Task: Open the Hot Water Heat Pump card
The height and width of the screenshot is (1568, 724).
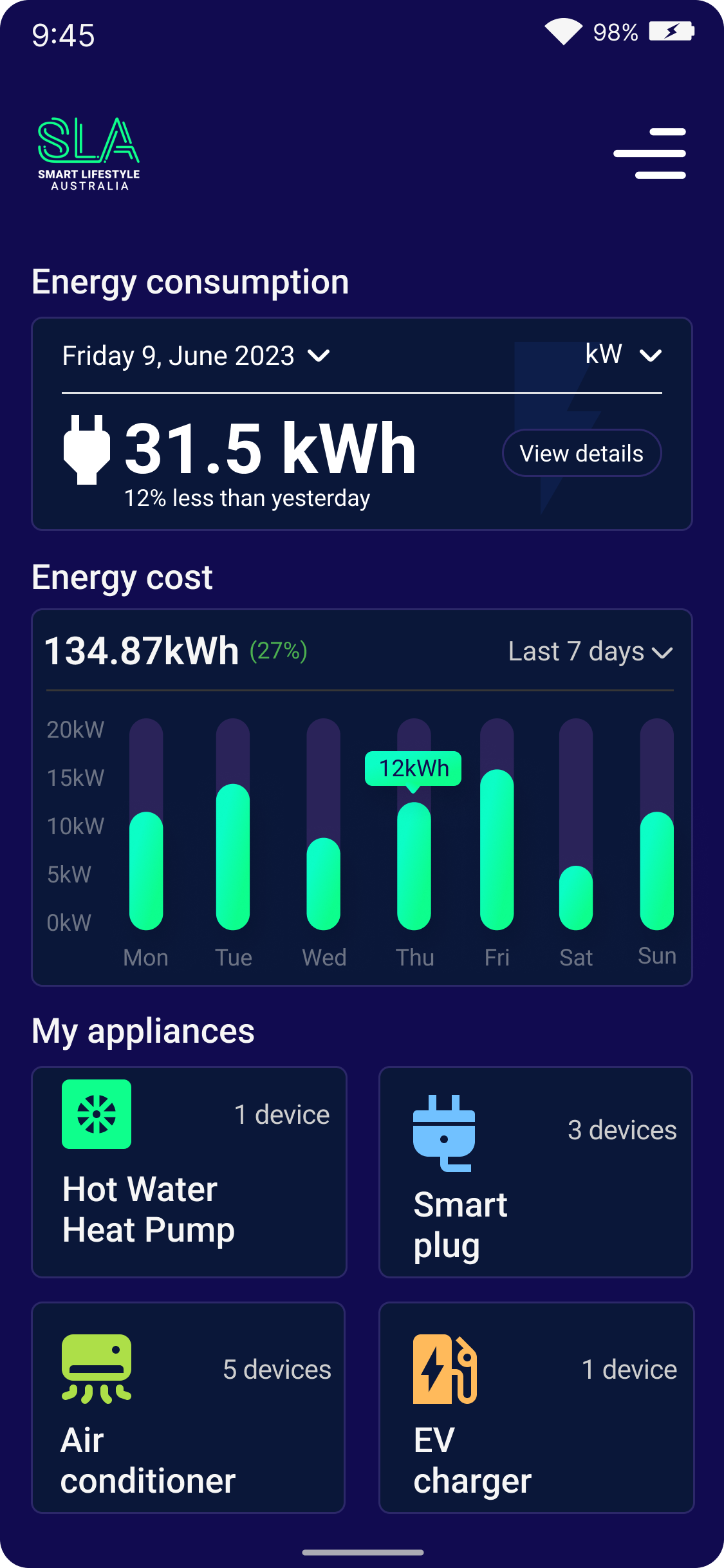Action: (x=189, y=1171)
